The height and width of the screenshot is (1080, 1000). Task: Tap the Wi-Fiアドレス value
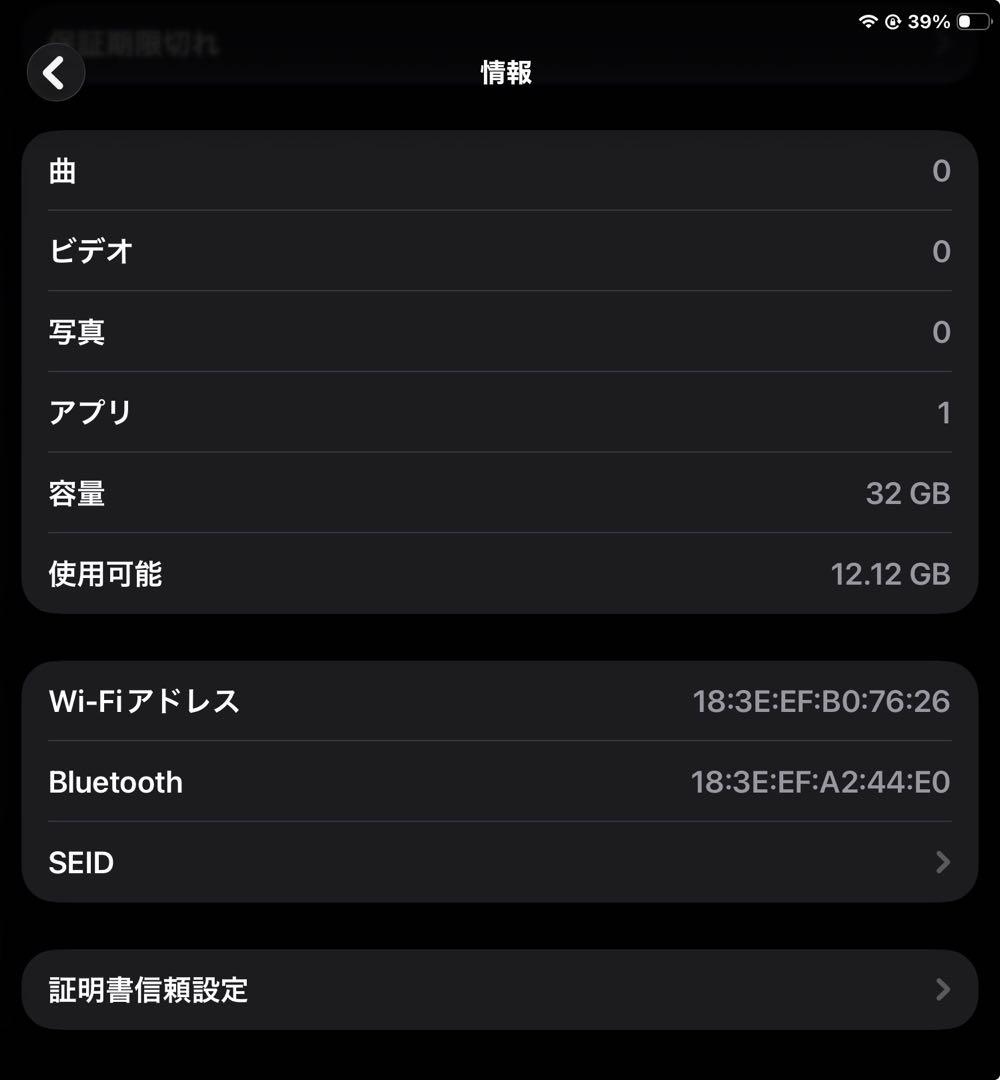pyautogui.click(x=822, y=702)
